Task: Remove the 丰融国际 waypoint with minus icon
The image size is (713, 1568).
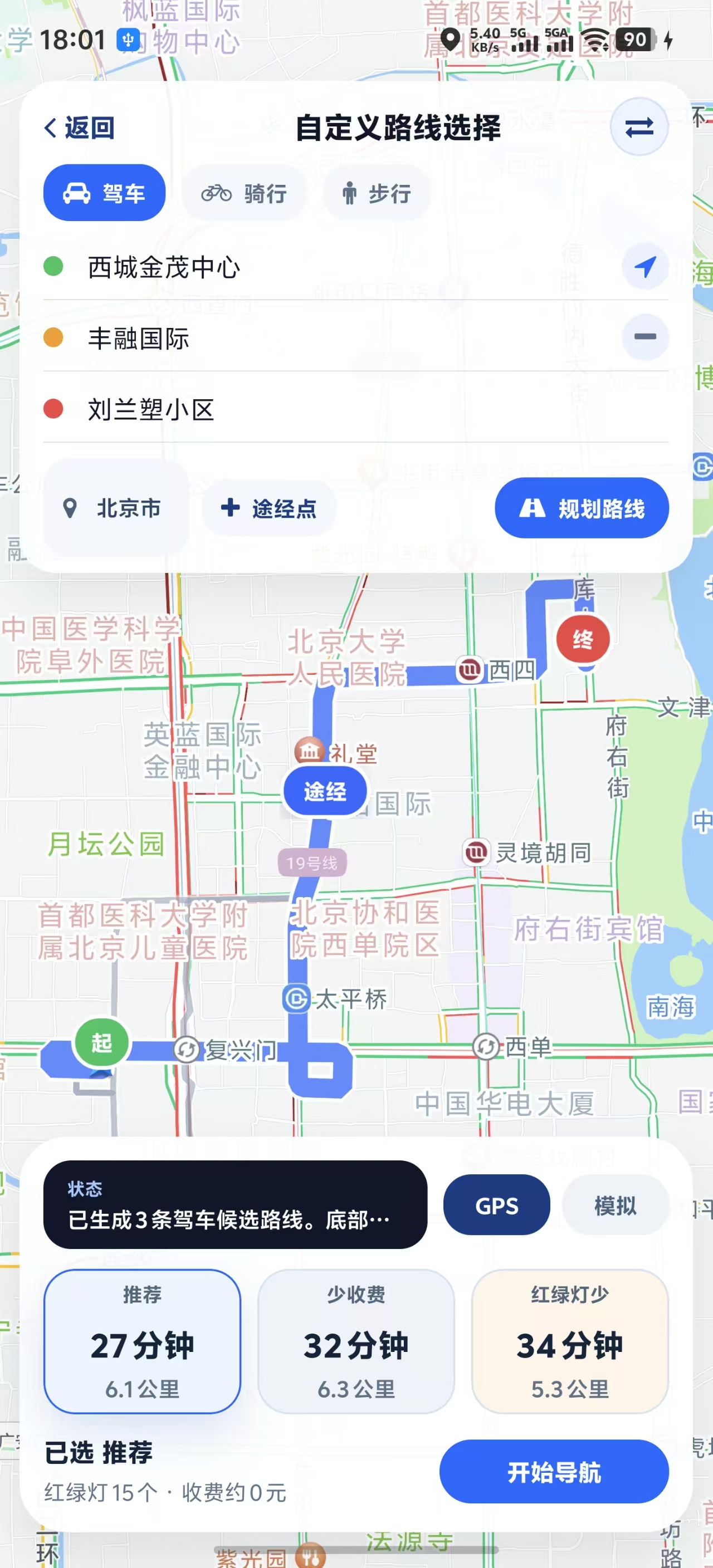Action: coord(645,337)
